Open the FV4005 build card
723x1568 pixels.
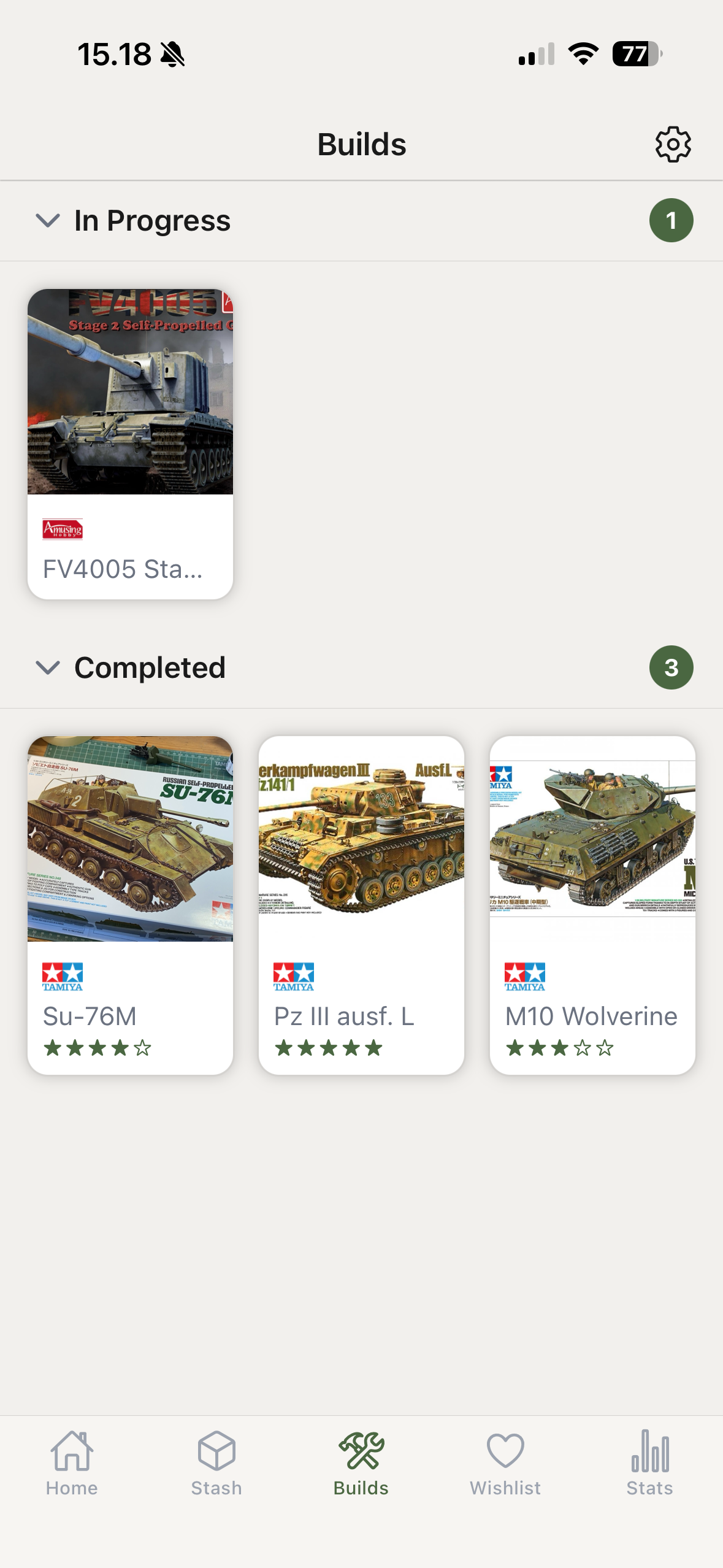pos(130,444)
